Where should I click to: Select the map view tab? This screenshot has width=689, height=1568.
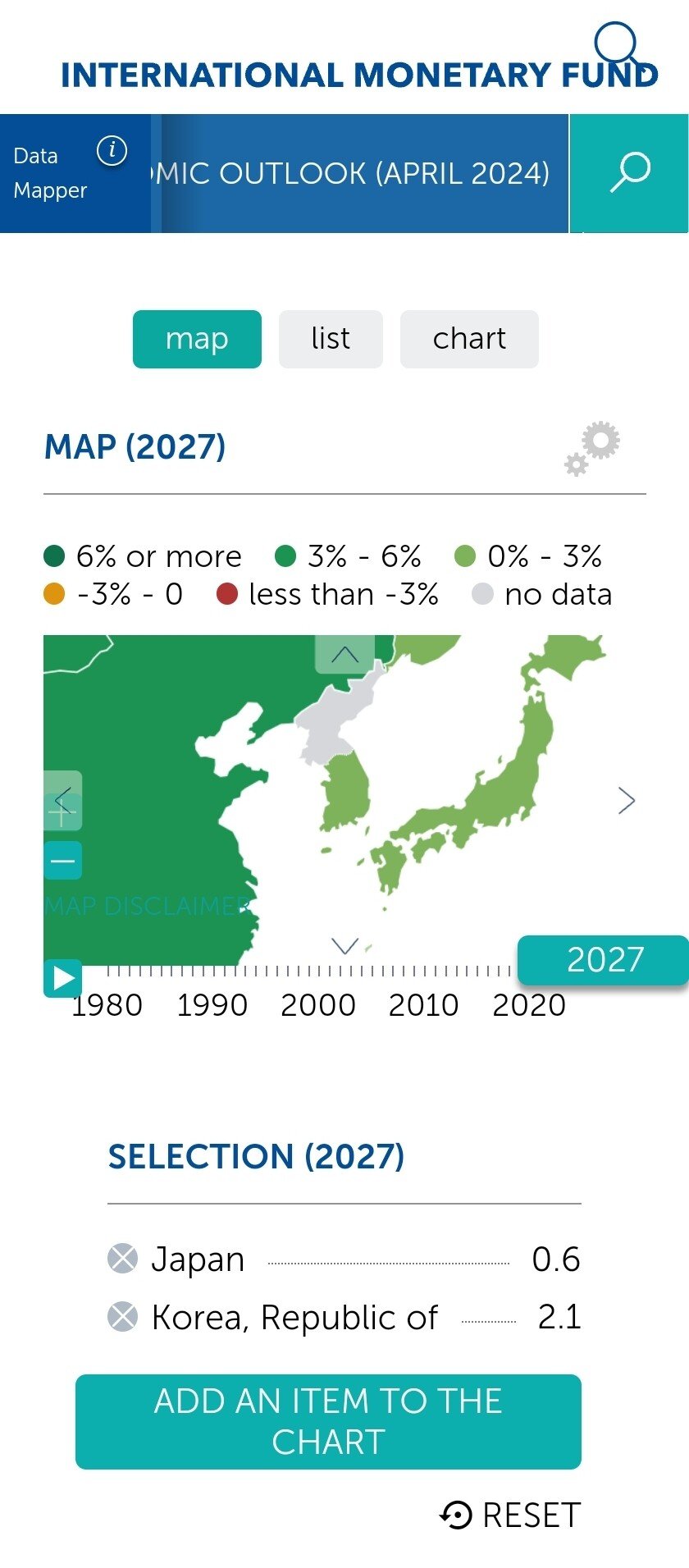coord(197,339)
